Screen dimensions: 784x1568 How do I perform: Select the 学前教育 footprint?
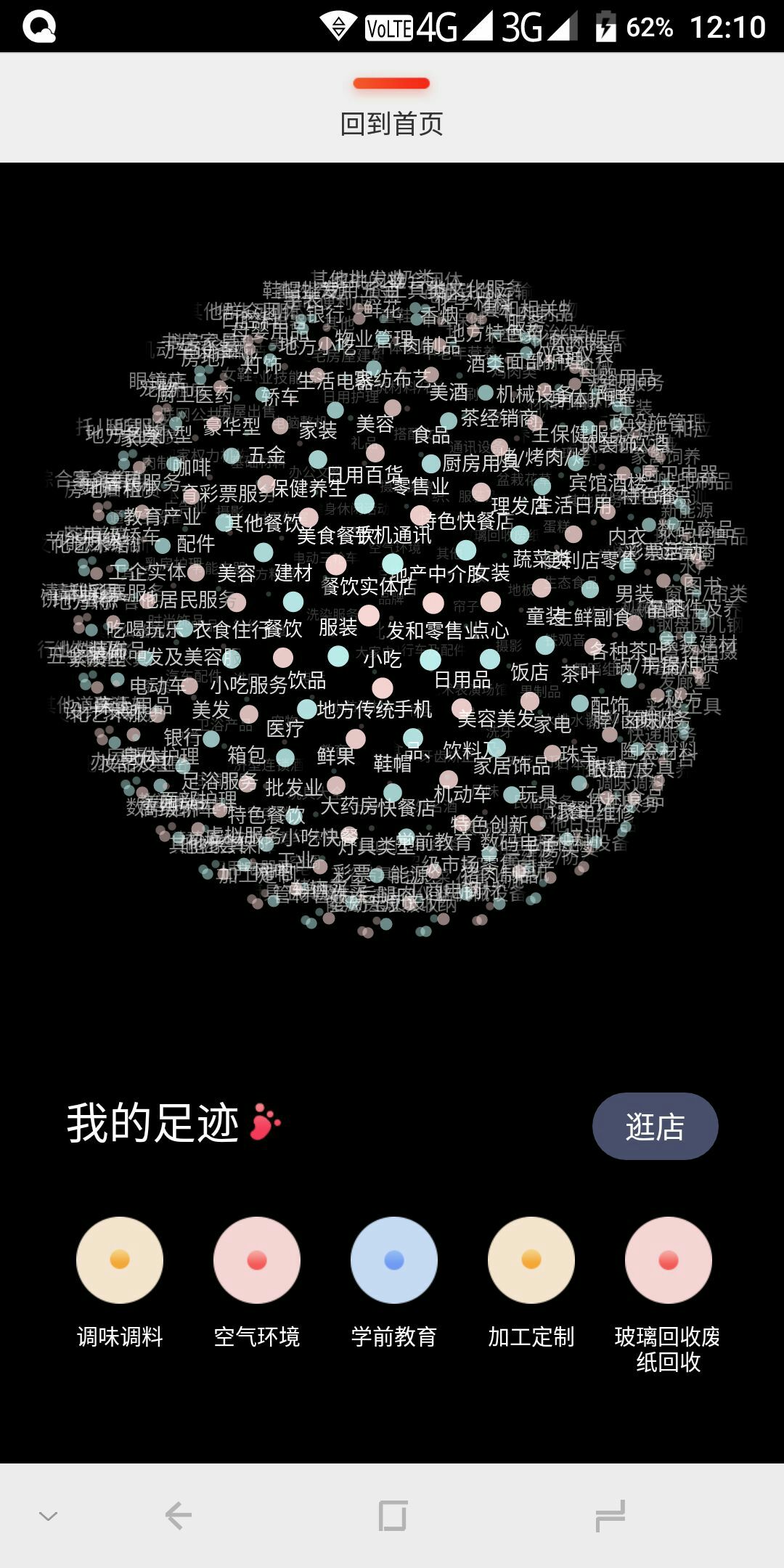tap(394, 1260)
